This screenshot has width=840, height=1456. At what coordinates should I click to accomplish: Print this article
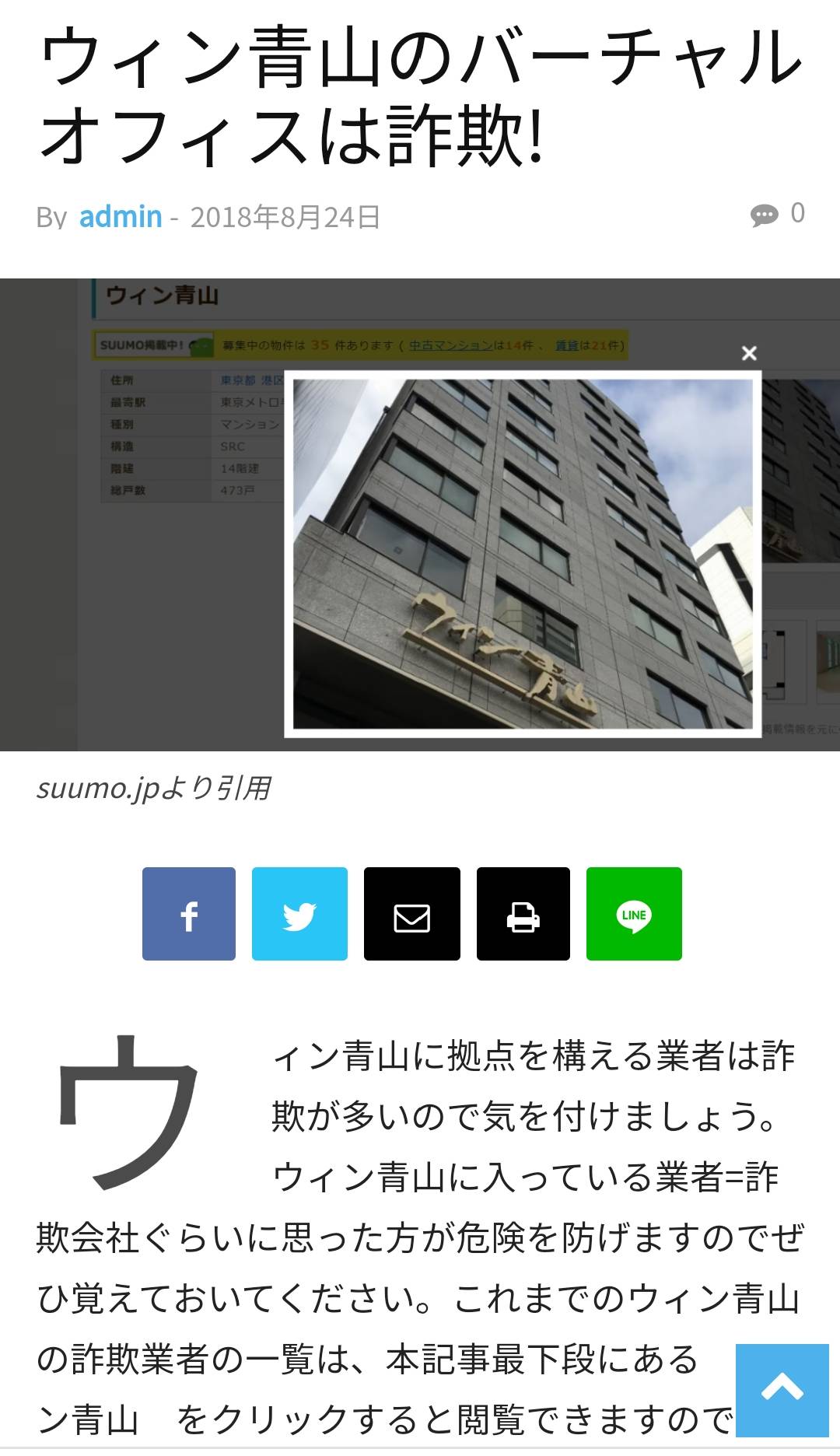523,914
